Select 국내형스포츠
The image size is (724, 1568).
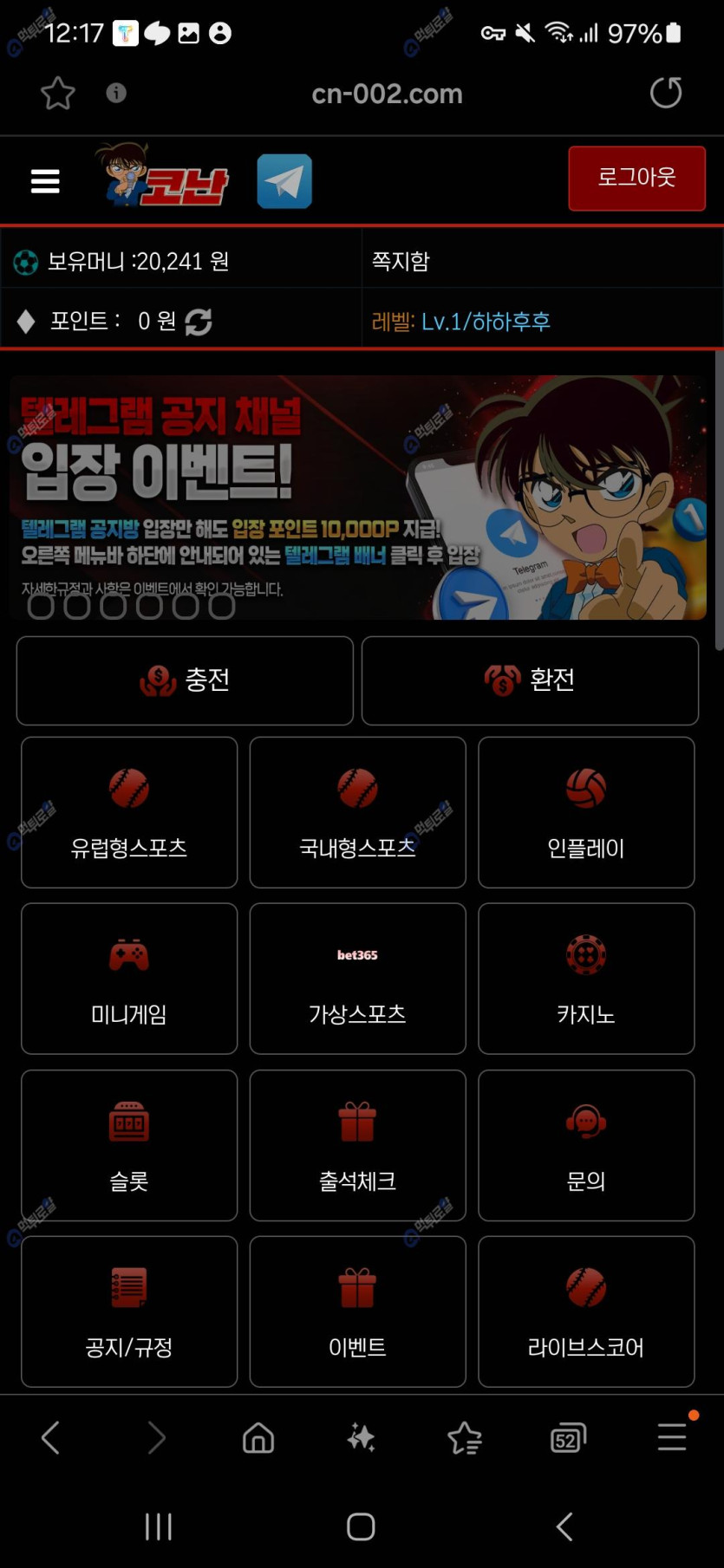pyautogui.click(x=357, y=812)
